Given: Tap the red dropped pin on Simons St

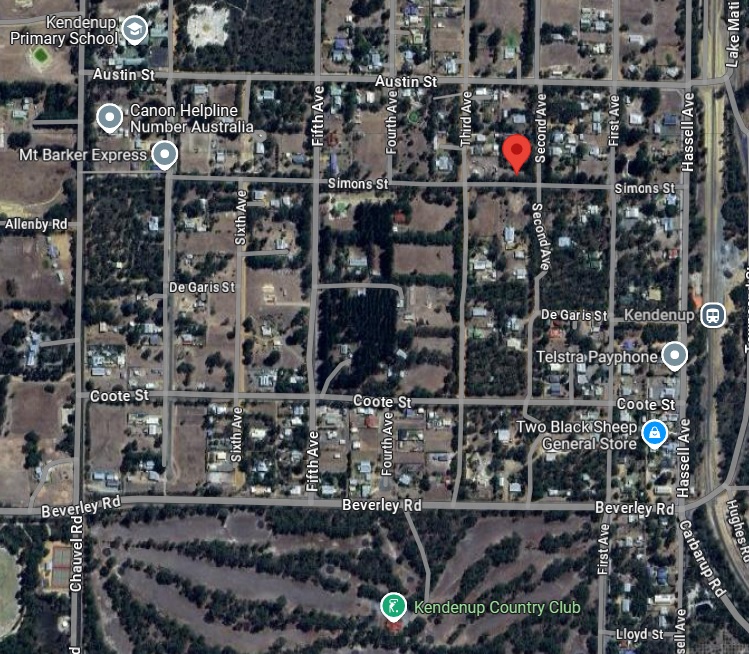Looking at the screenshot, I should click(515, 153).
